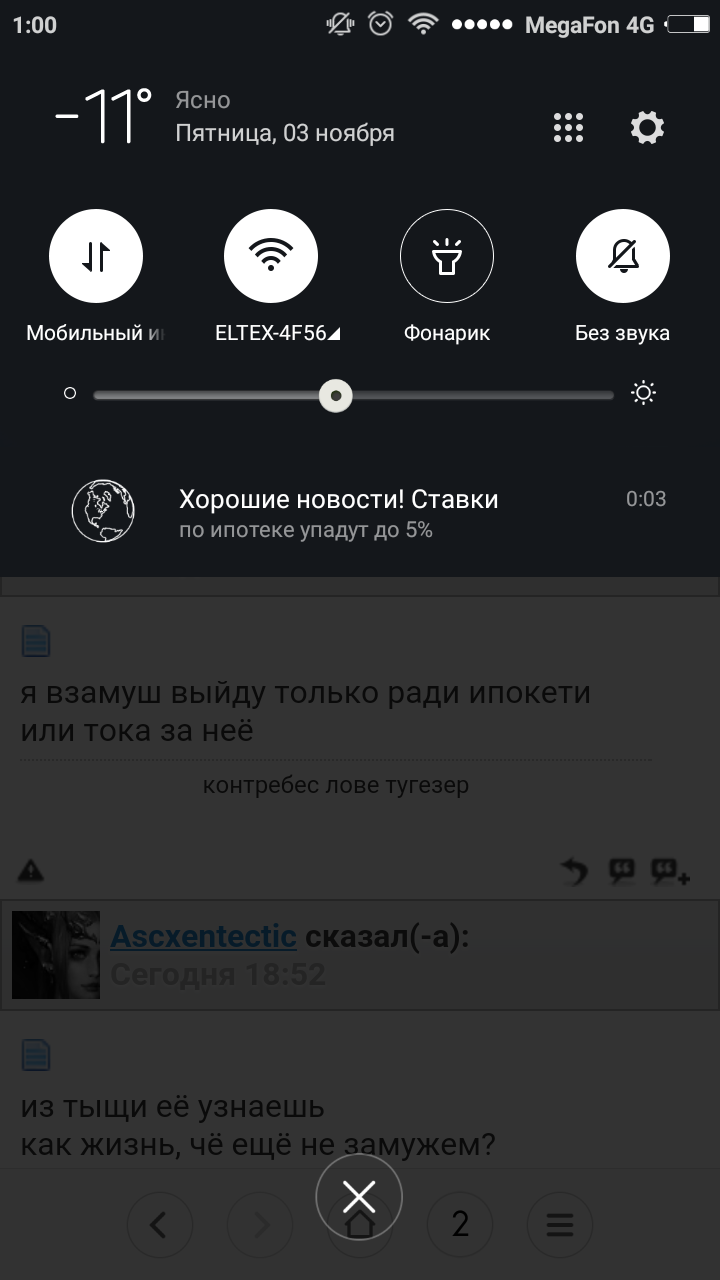Close the notification shade with X button

[359, 1197]
